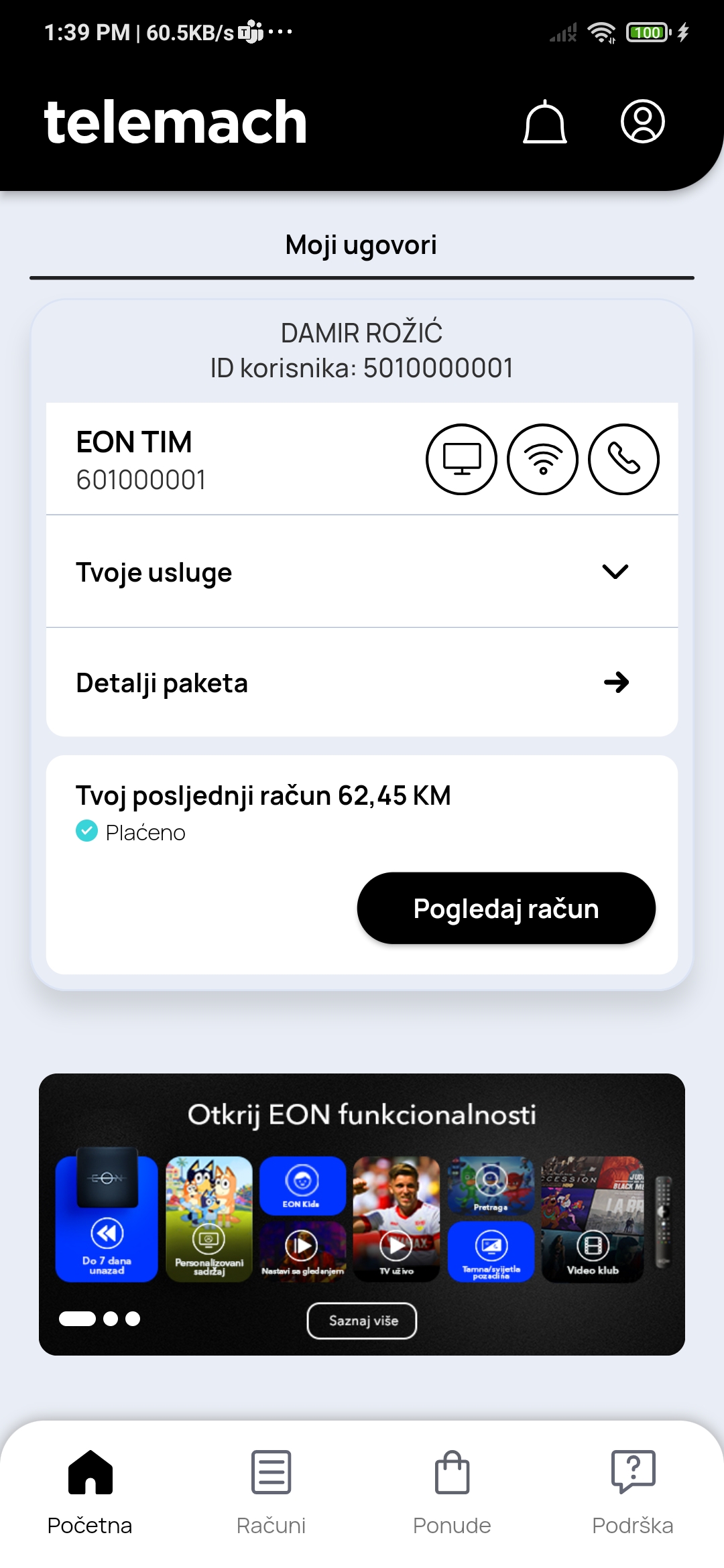Tap the Wi-Fi internet service icon
Viewport: 724px width, 1568px height.
[x=542, y=459]
